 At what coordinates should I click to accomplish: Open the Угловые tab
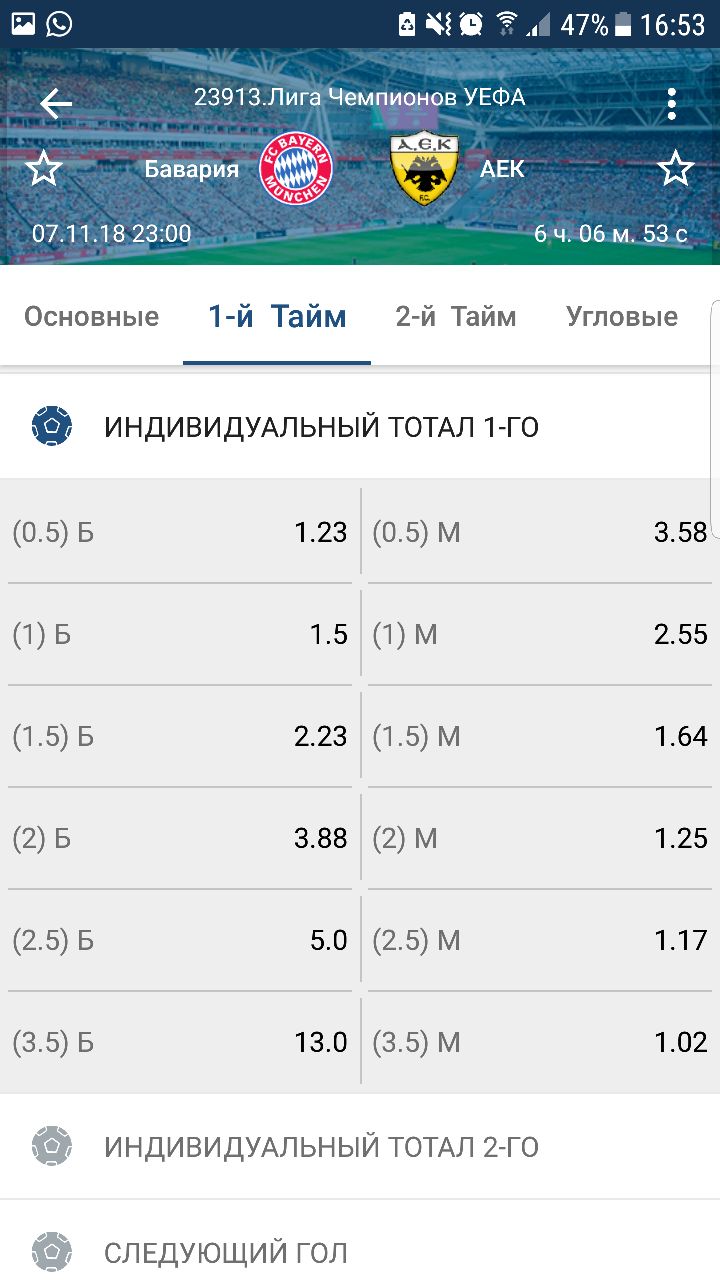click(622, 317)
